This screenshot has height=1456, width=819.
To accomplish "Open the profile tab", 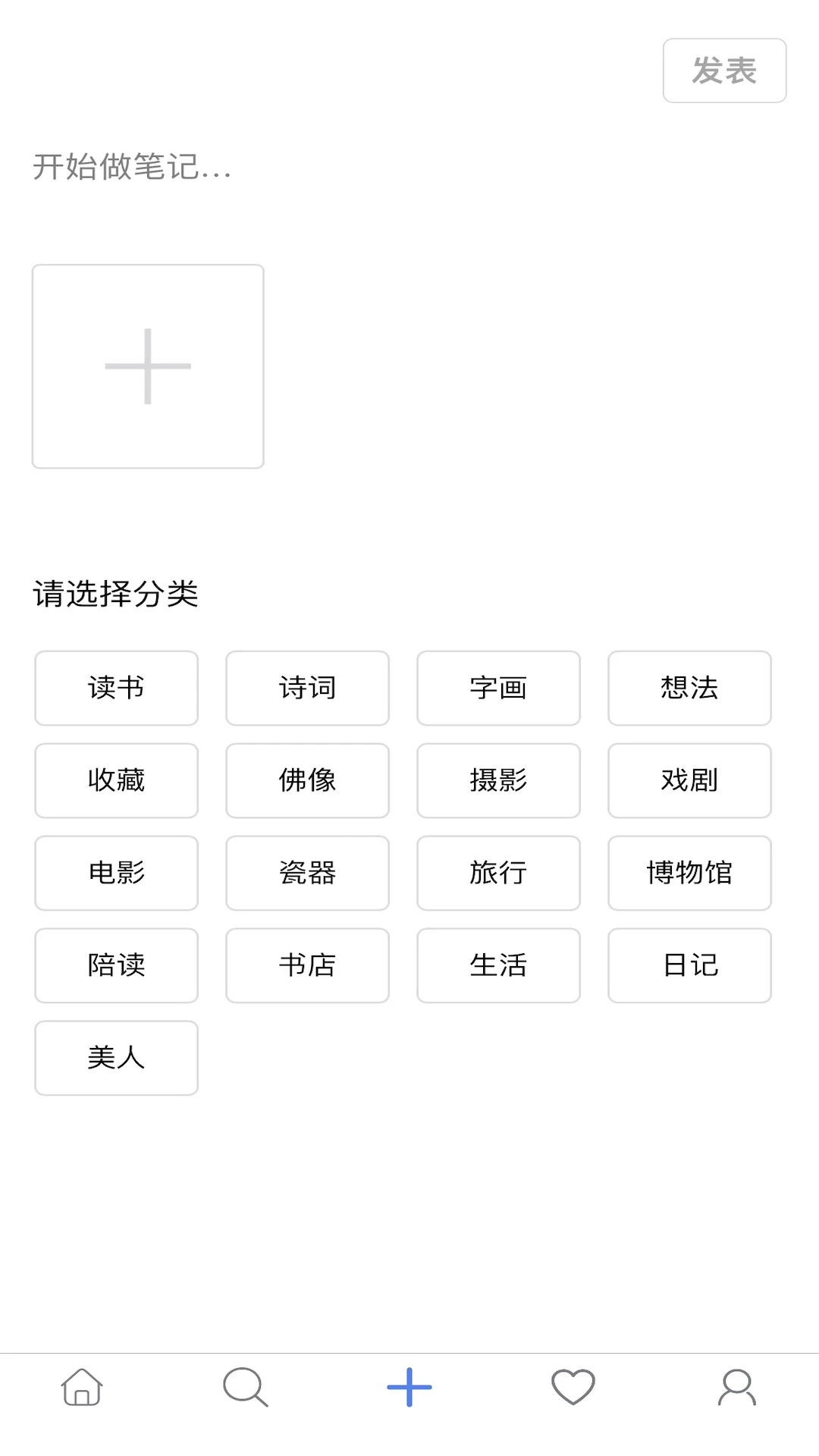I will (x=736, y=1387).
